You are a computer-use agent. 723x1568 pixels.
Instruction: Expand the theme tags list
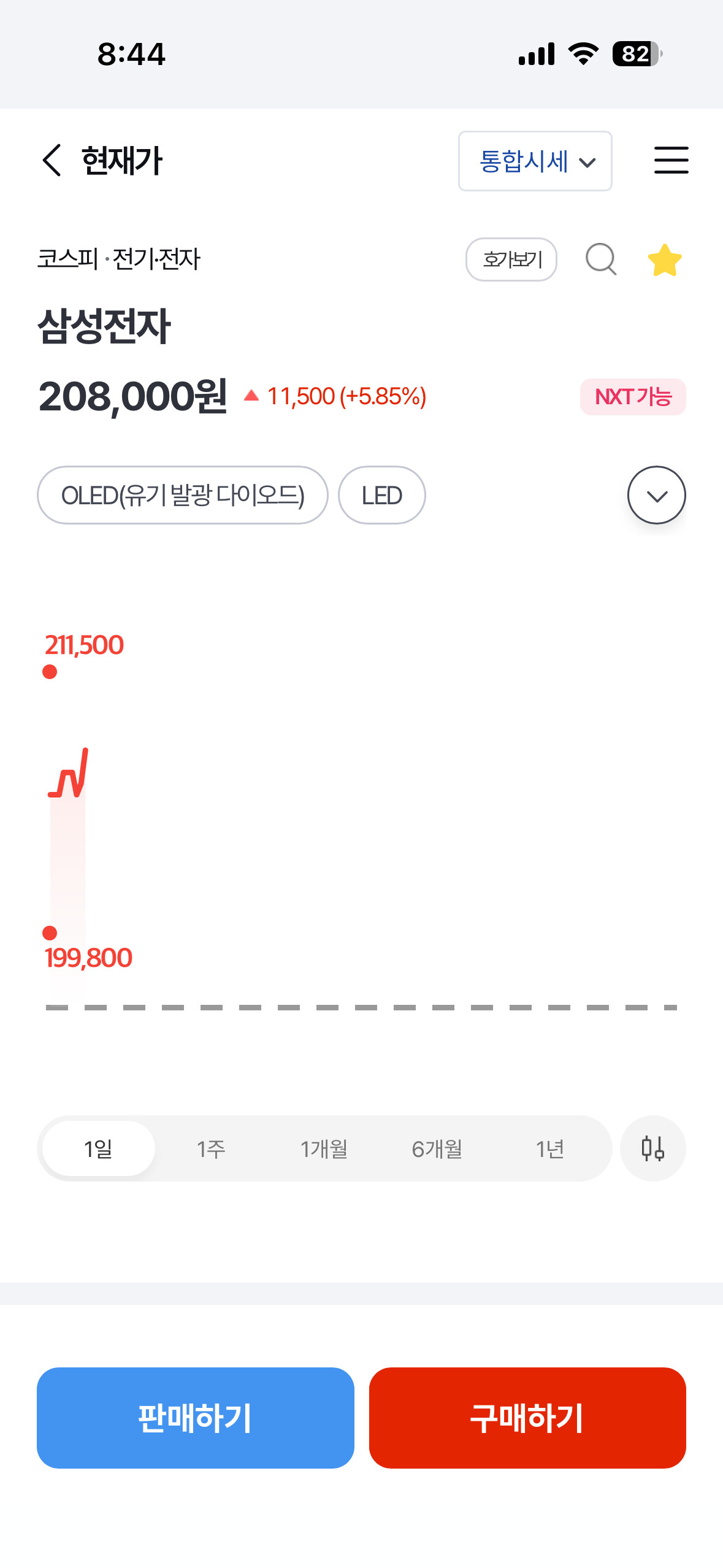pyautogui.click(x=656, y=495)
